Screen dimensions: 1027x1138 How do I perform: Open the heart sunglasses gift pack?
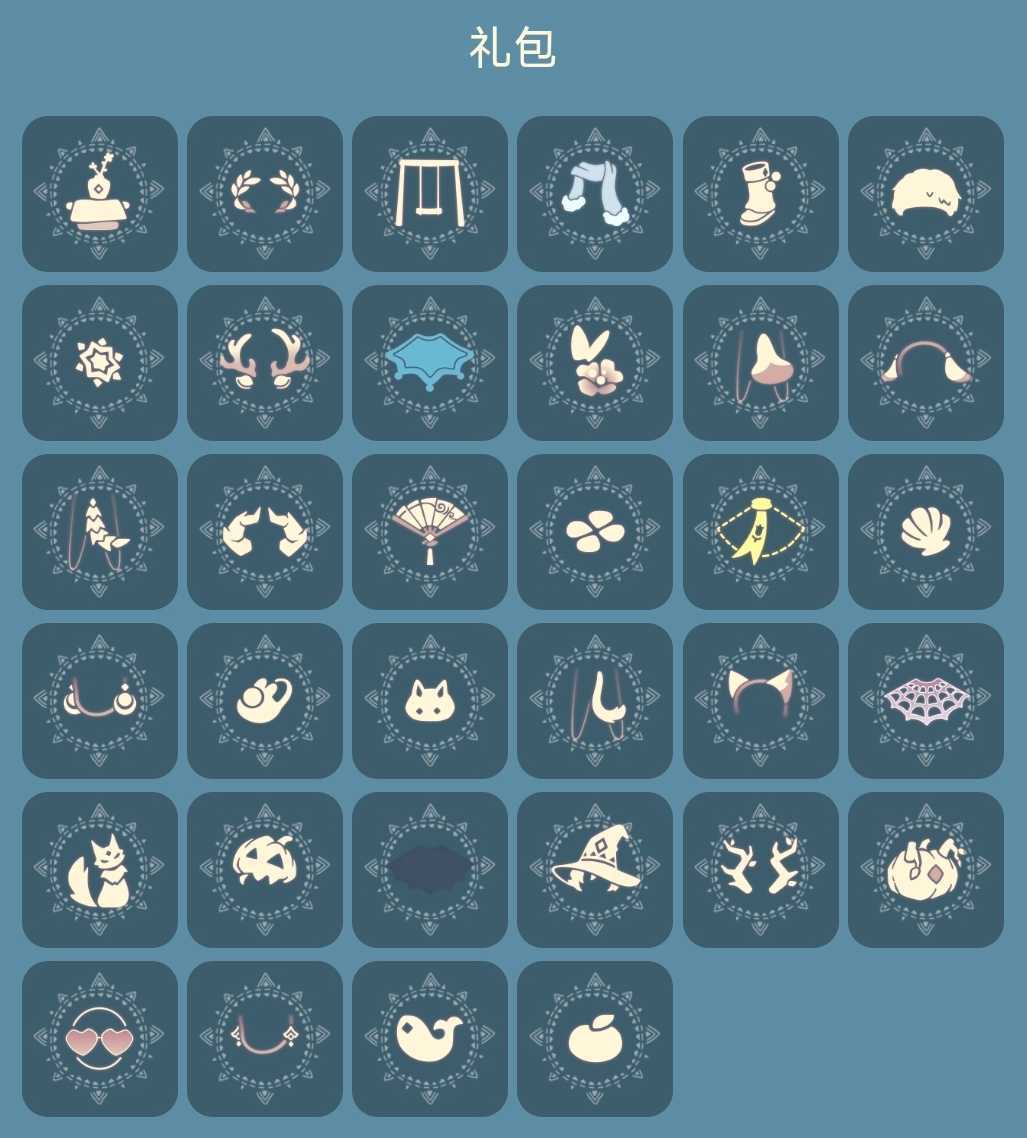pyautogui.click(x=100, y=1038)
